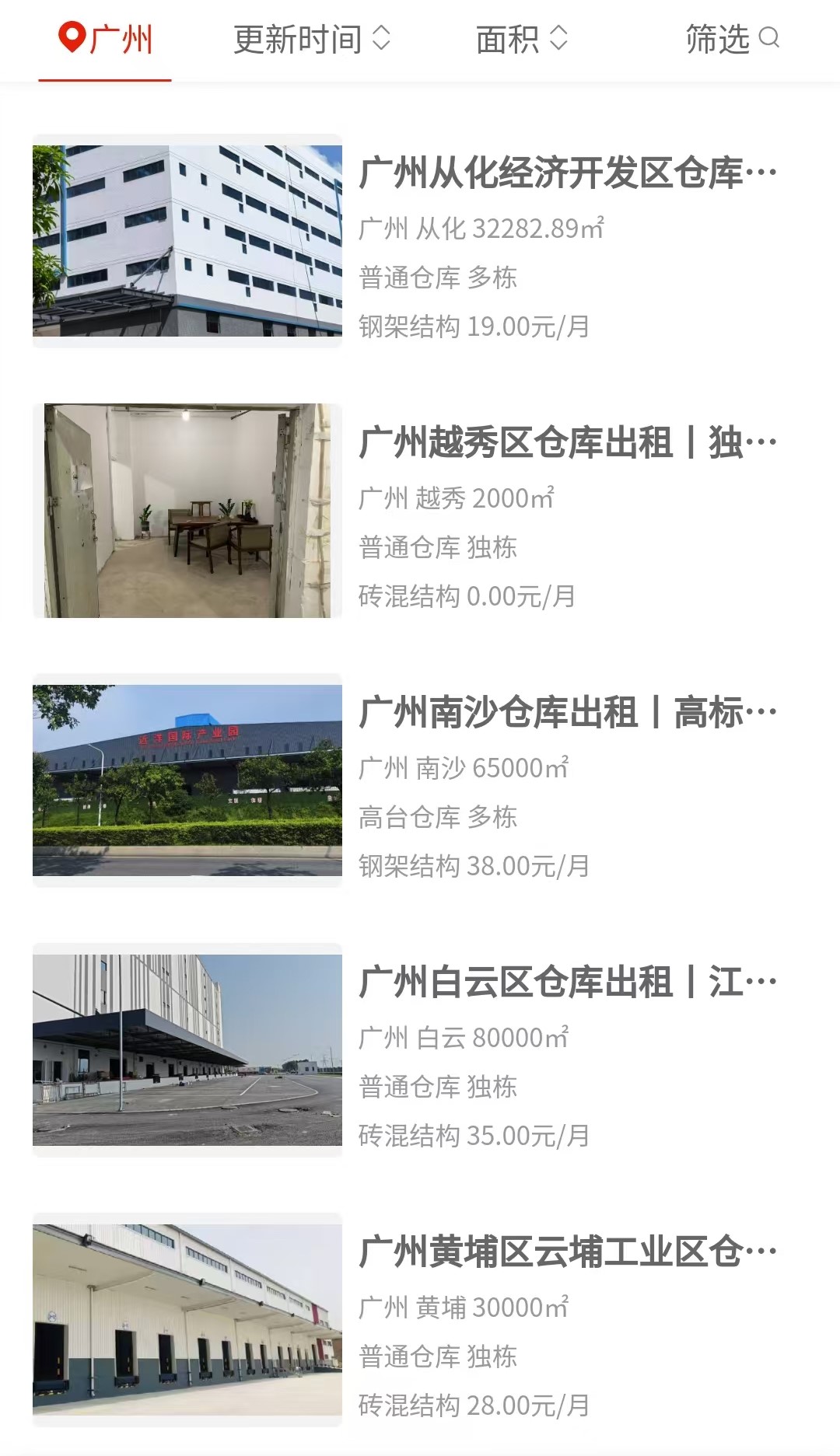
Task: Open the 筛选 filter options
Action: (732, 39)
